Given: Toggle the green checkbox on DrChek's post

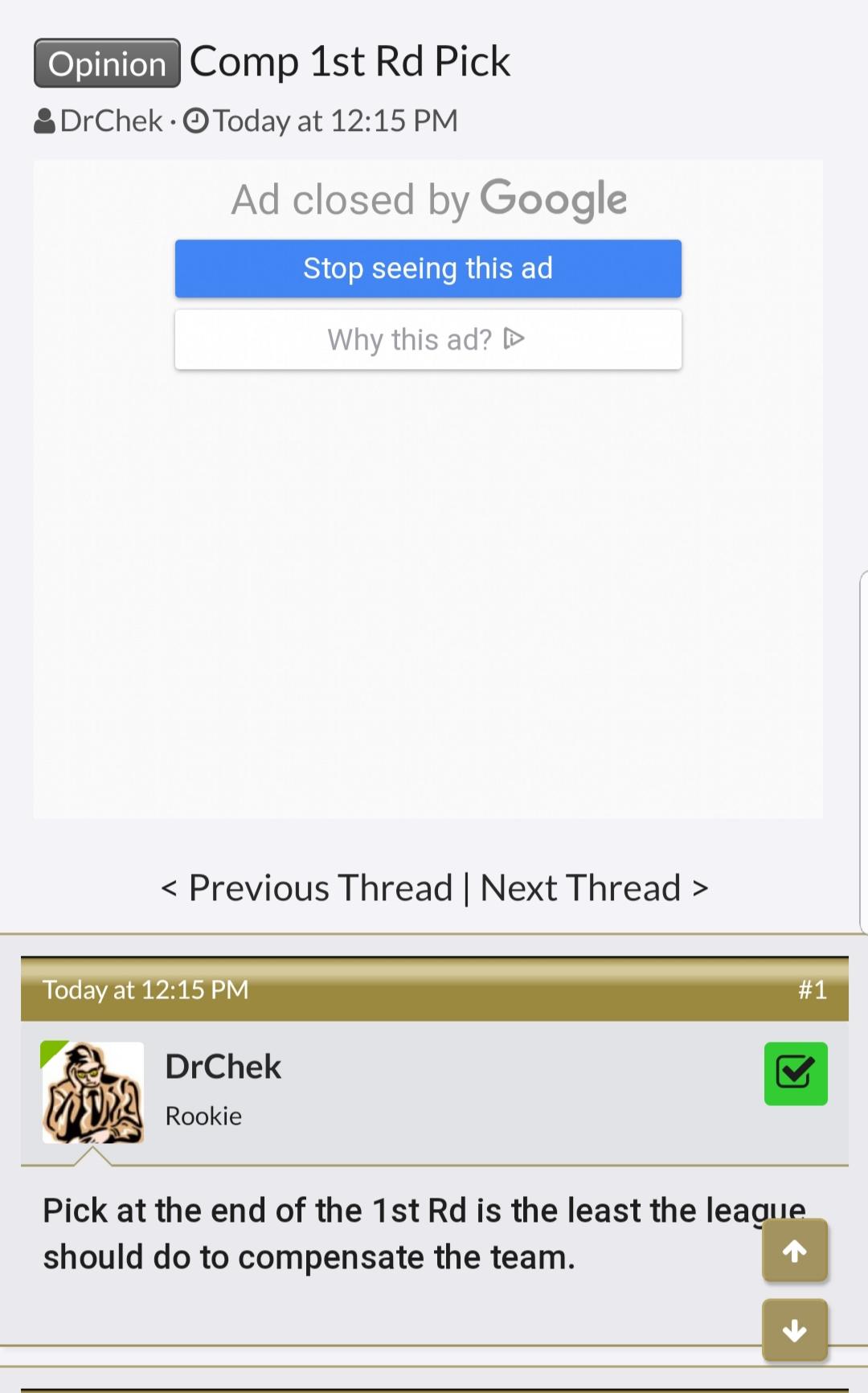Looking at the screenshot, I should pos(796,1074).
